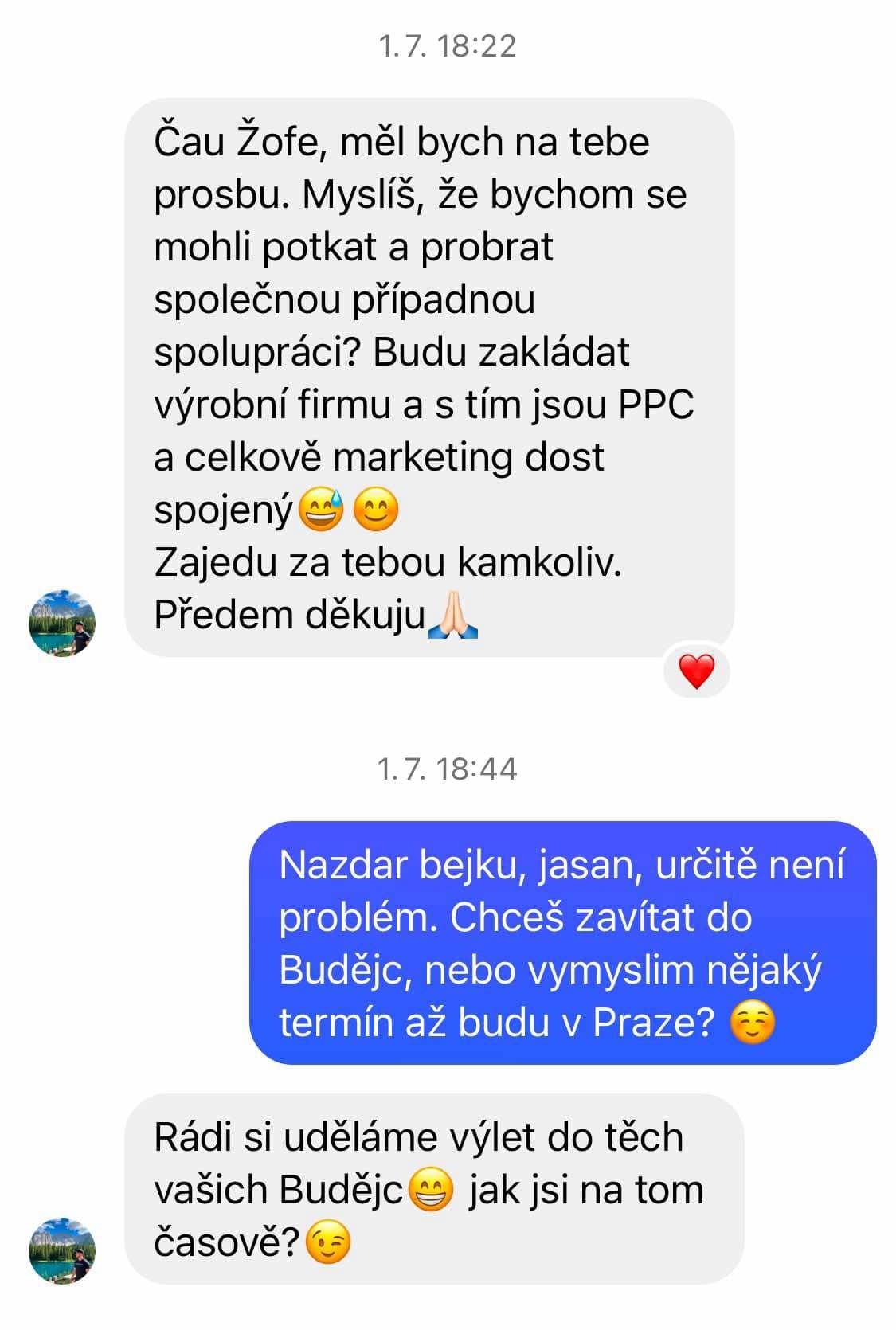The width and height of the screenshot is (896, 1330).
Task: Open sender's avatar beside the "Rádi si uděláme" message
Action: click(x=62, y=1250)
